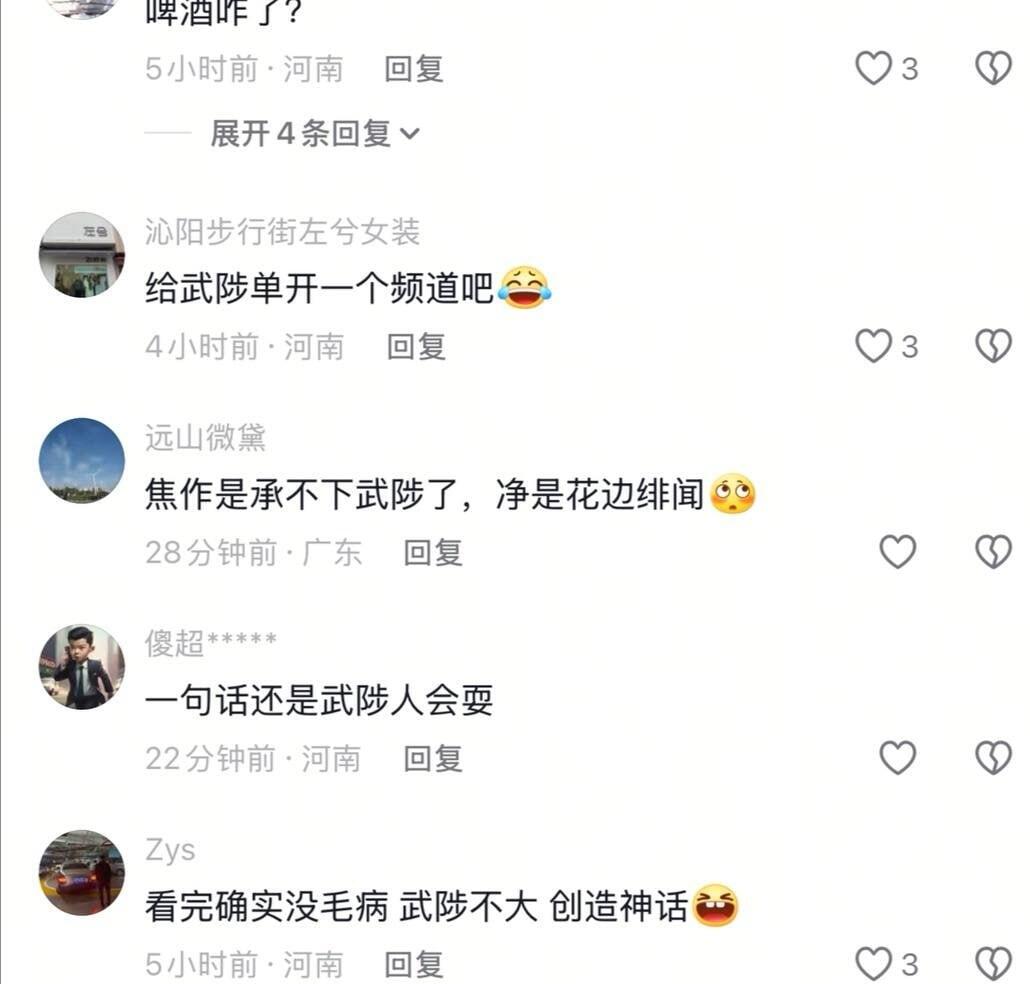Reply to the 啤酒咋了 comment
This screenshot has height=984, width=1030.
(414, 69)
